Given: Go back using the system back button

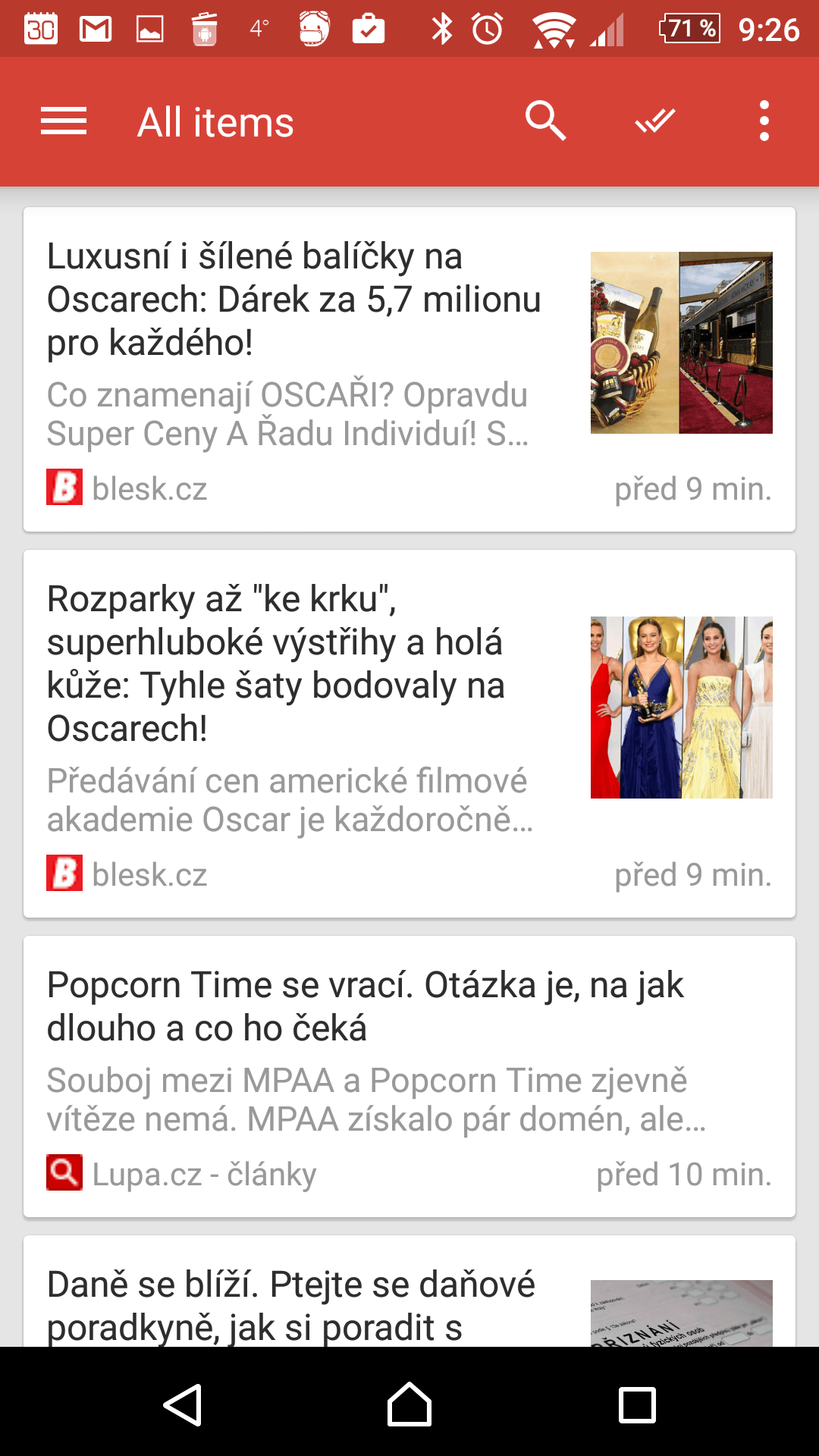Looking at the screenshot, I should pyautogui.click(x=183, y=1404).
